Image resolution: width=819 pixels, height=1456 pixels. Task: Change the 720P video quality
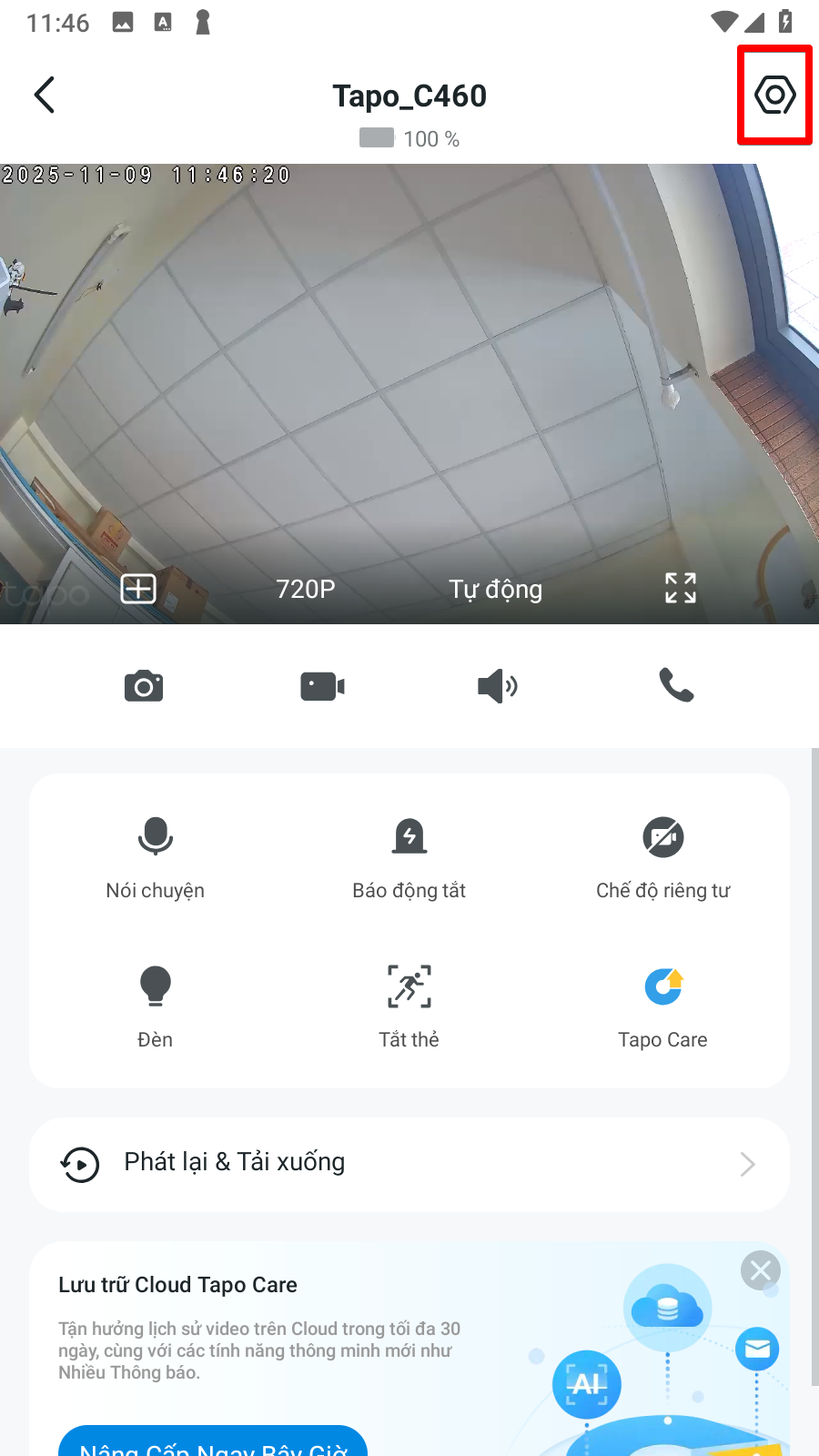[x=306, y=589]
